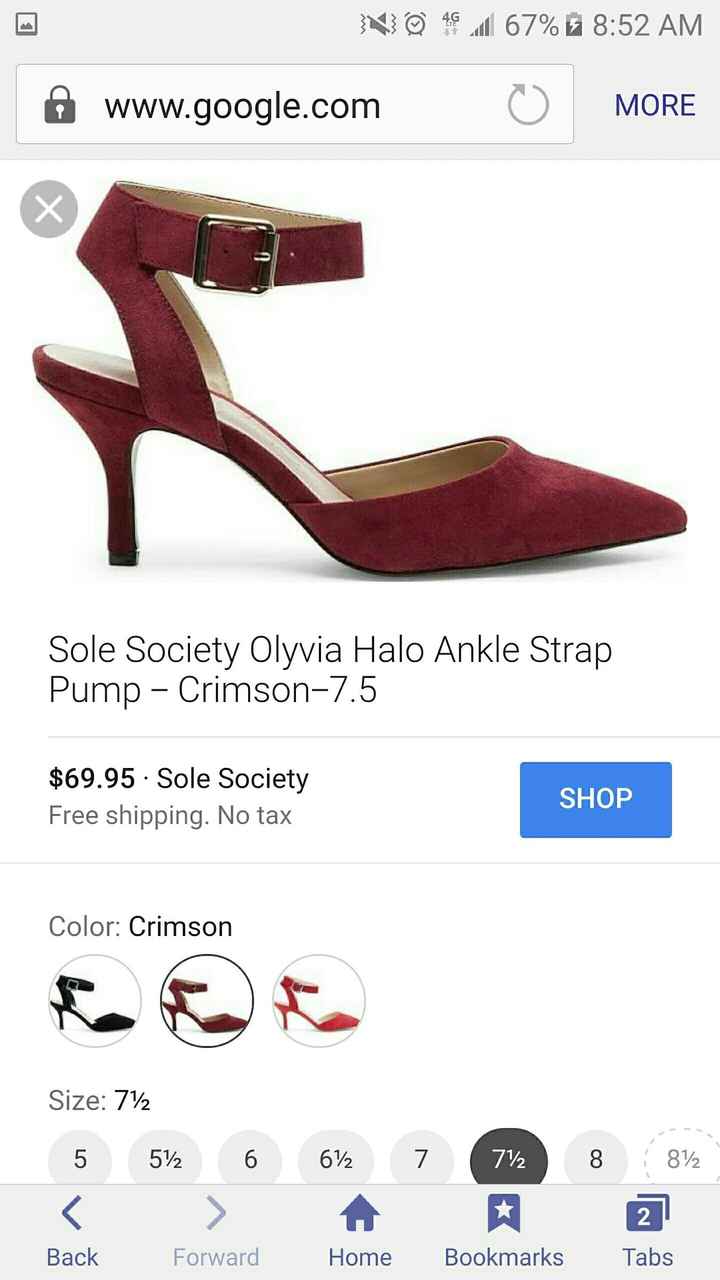
Task: Tap the page reload icon in address bar
Action: (x=527, y=104)
